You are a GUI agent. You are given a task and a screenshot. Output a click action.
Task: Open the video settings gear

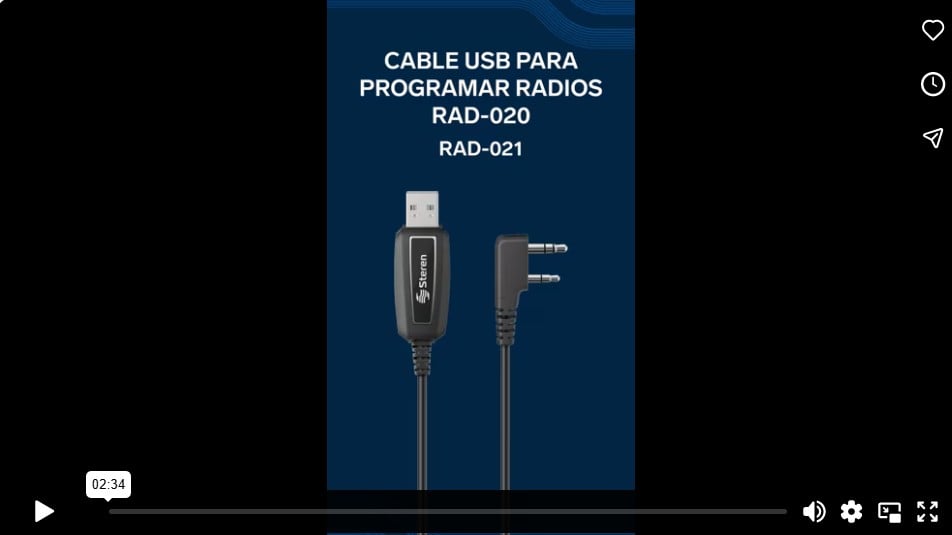(851, 511)
